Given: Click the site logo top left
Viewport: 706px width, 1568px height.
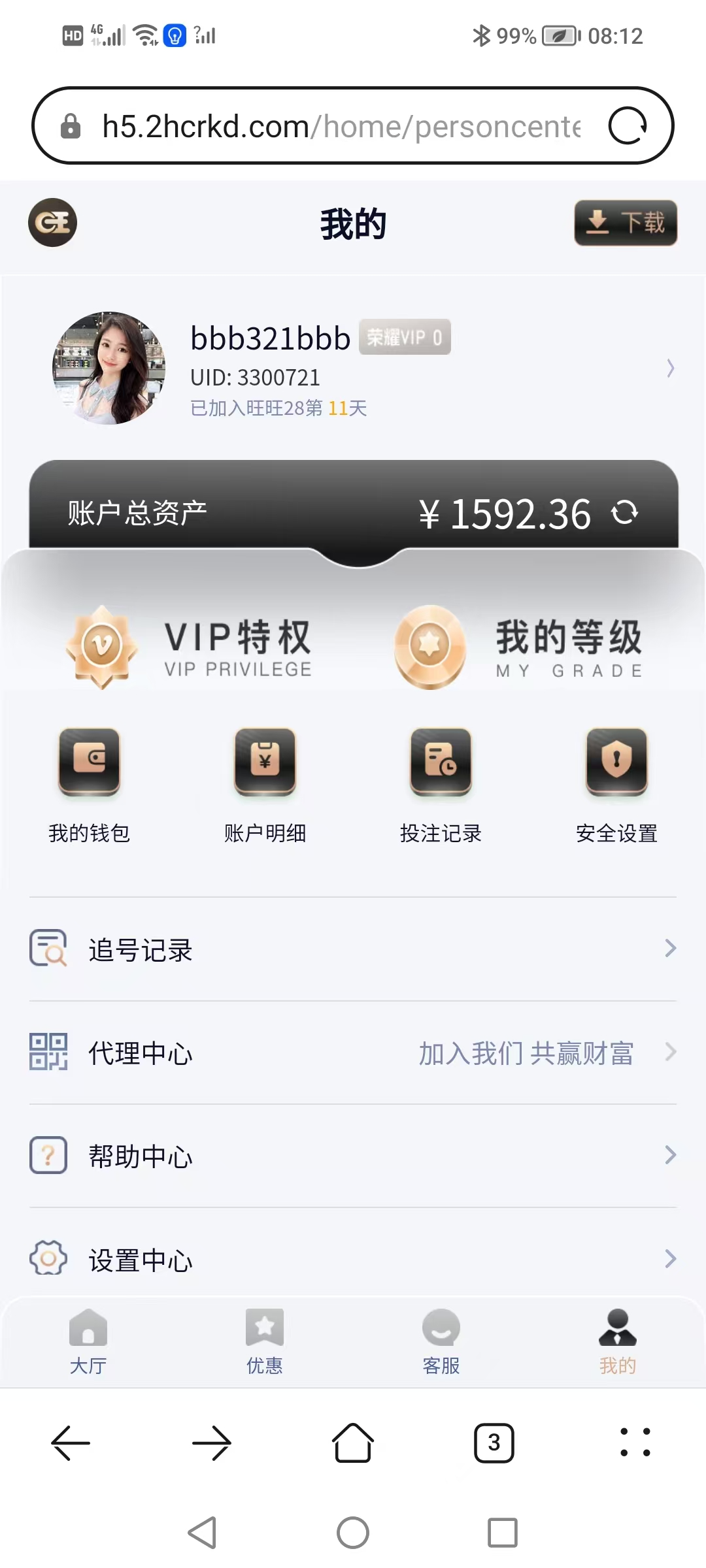Looking at the screenshot, I should (53, 223).
